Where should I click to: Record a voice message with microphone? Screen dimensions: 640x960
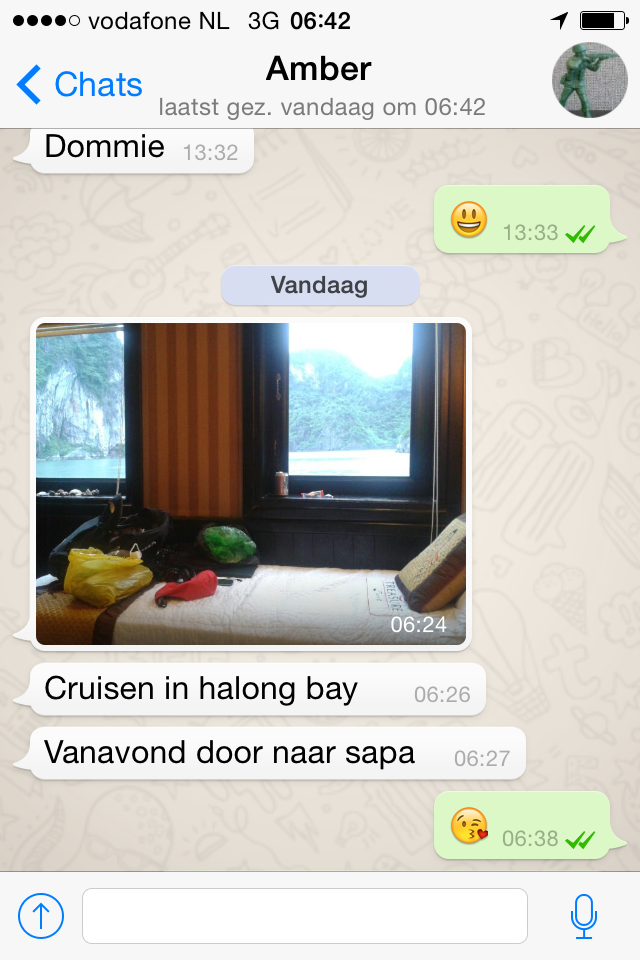click(583, 915)
